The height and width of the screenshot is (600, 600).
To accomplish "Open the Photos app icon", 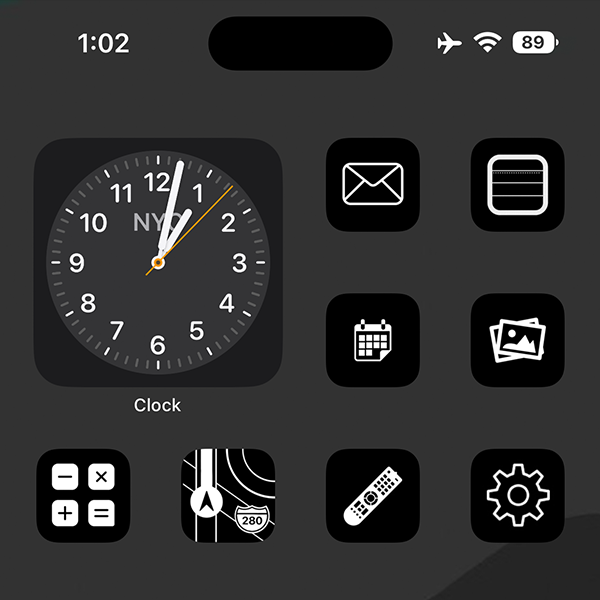I will tap(517, 340).
